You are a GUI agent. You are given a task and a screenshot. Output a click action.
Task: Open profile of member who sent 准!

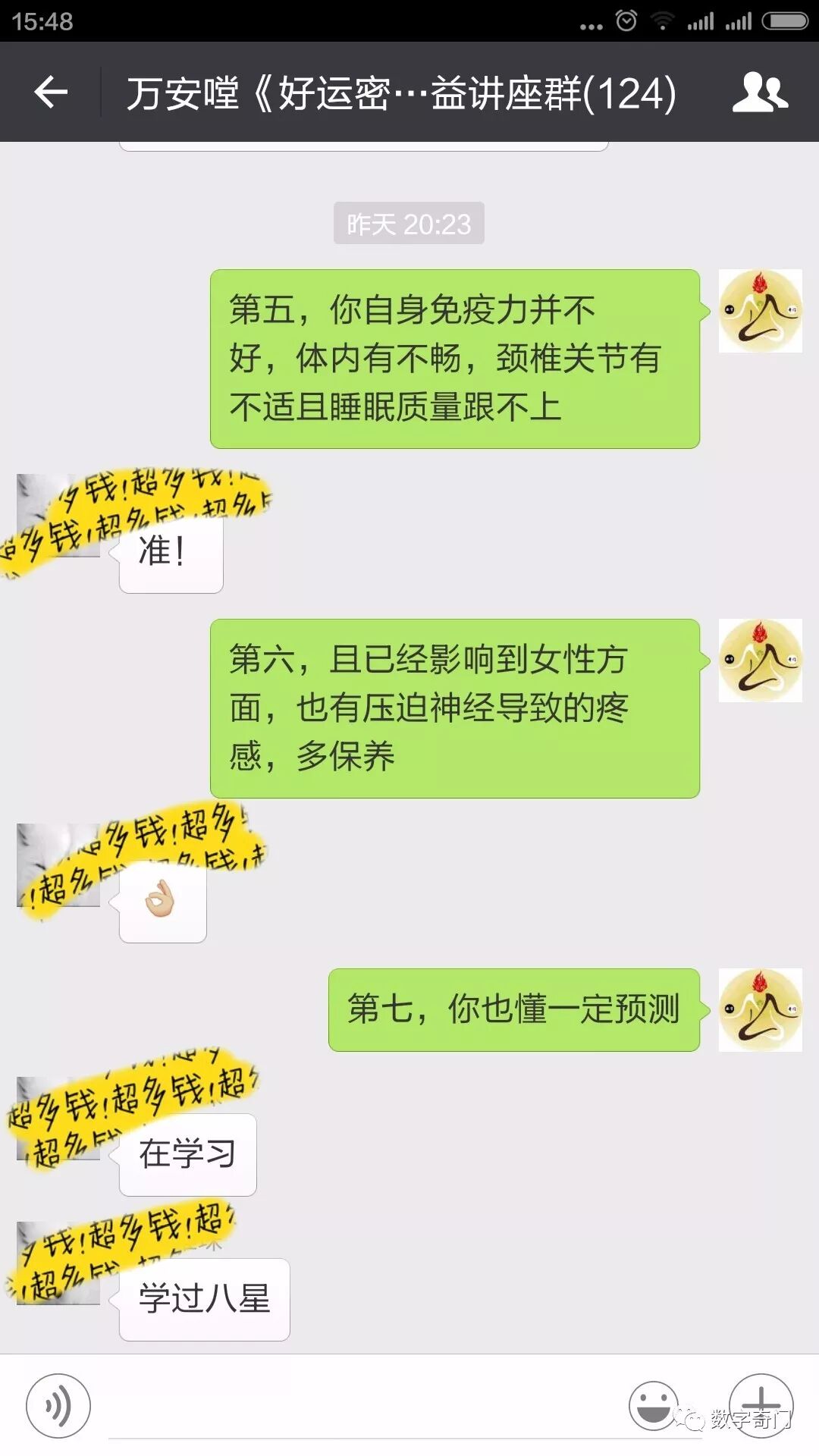tap(58, 516)
